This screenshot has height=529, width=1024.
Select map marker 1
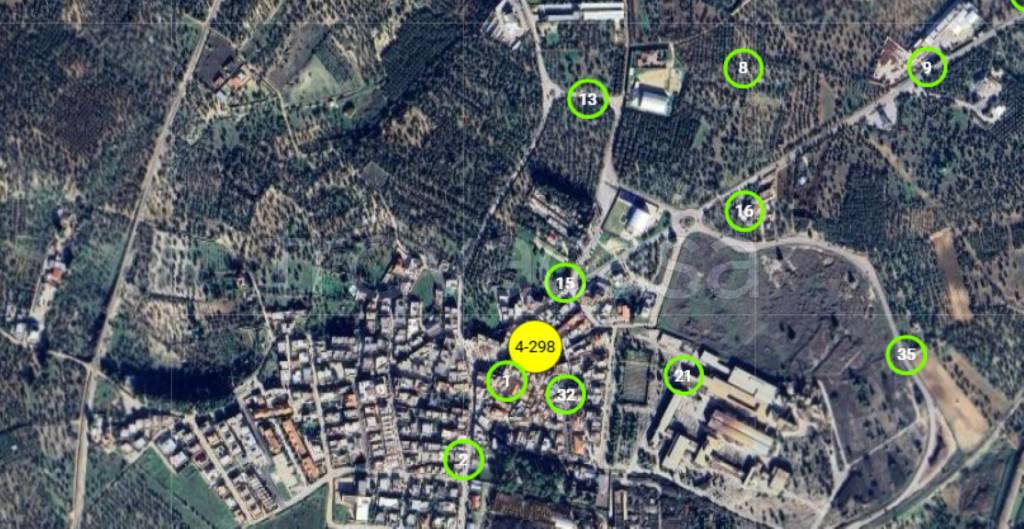[506, 381]
